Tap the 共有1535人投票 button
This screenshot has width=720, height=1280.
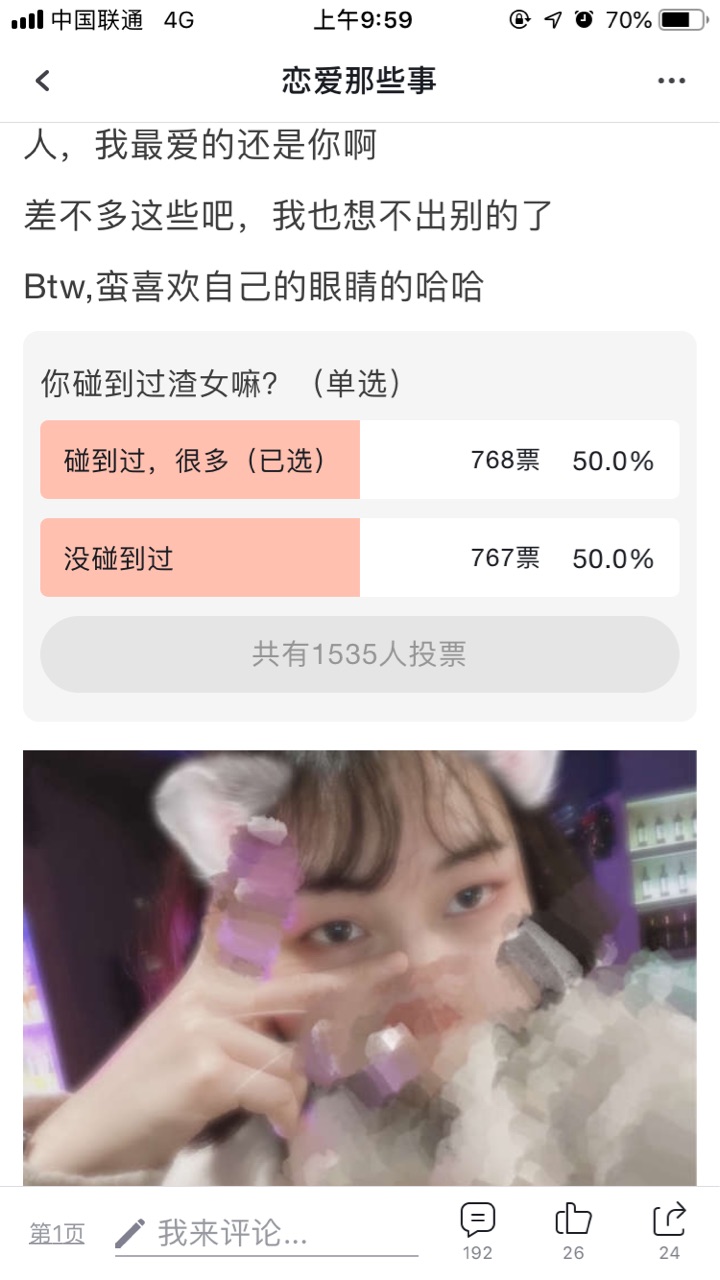click(360, 654)
